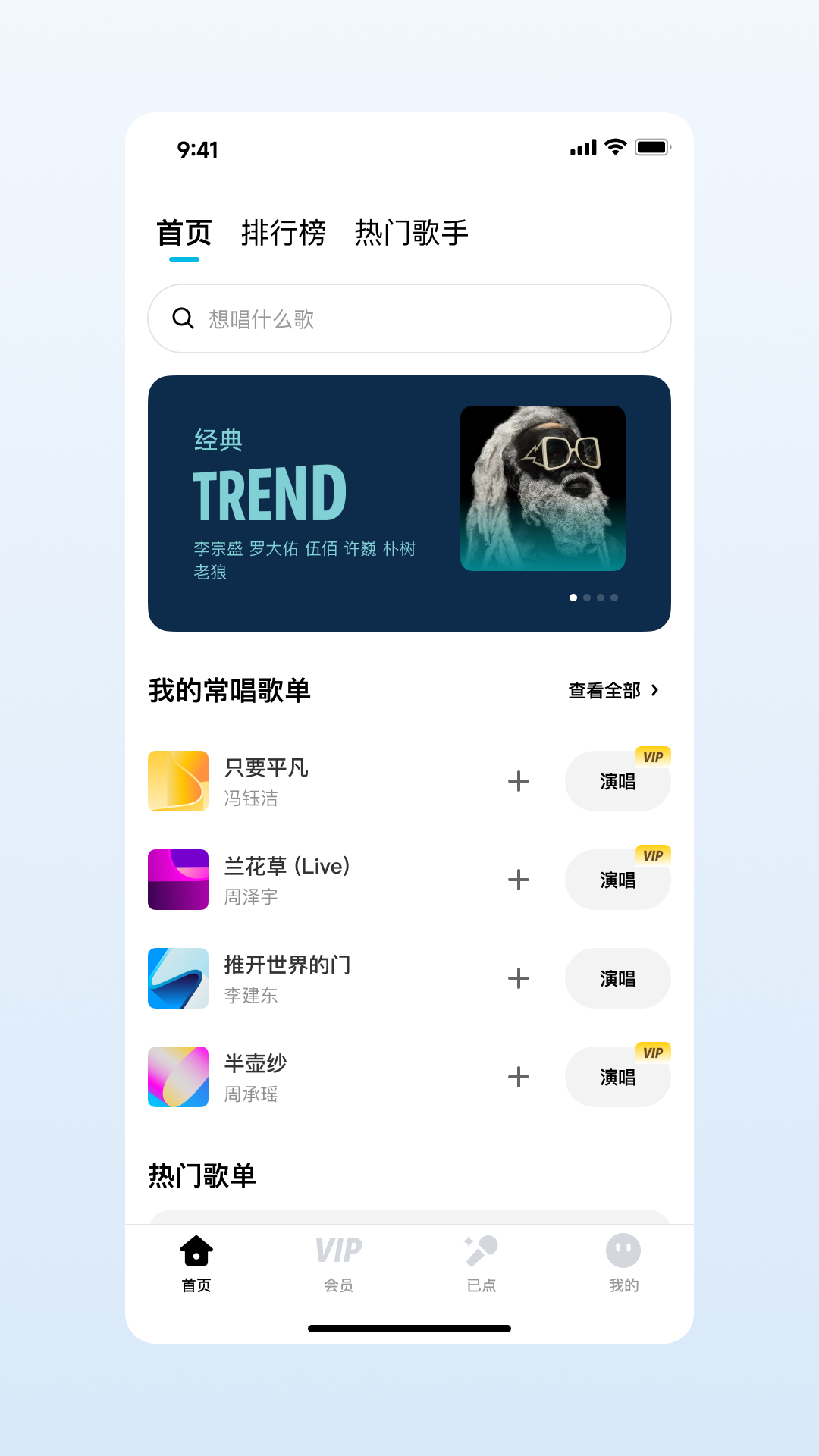Open the 经典 TREND banner
Image resolution: width=819 pixels, height=1456 pixels.
409,503
